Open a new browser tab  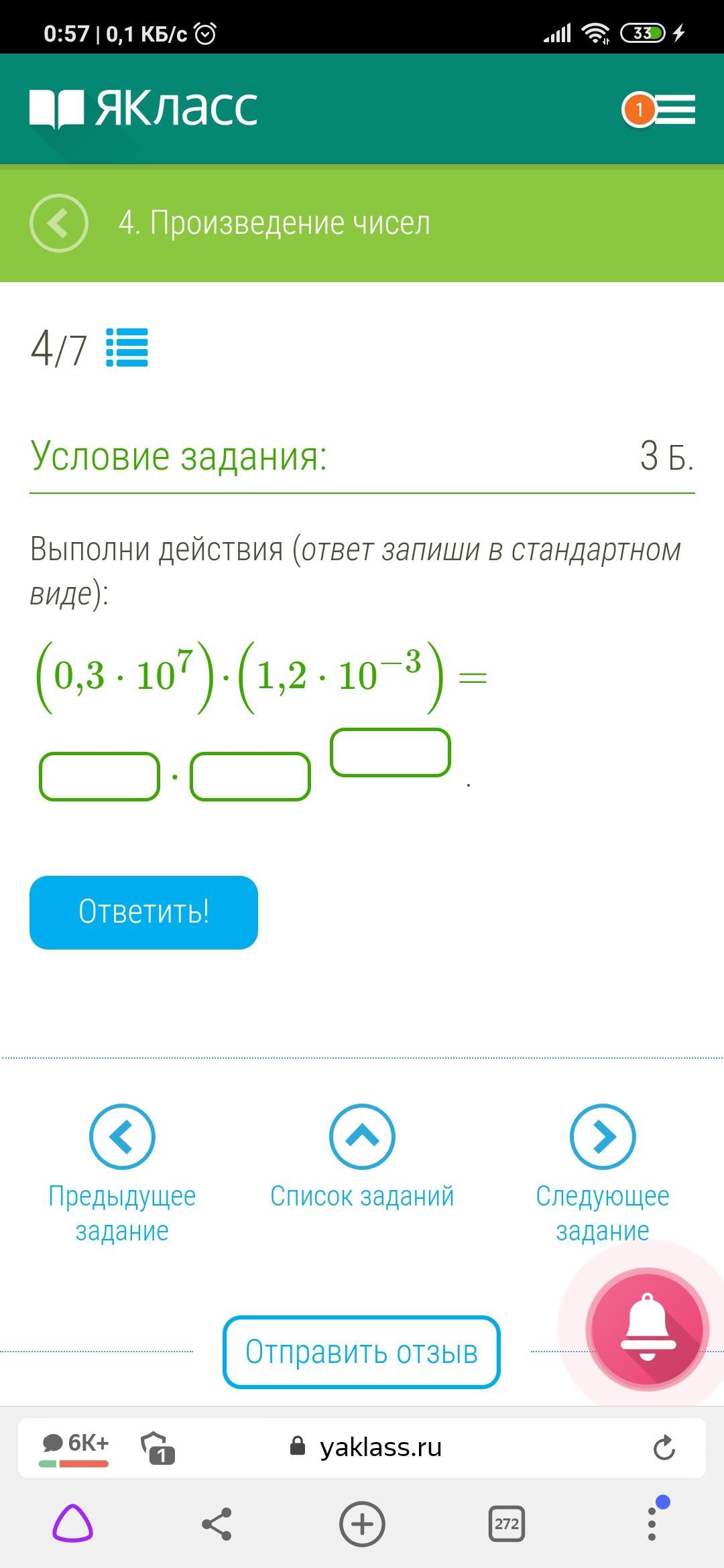362,1524
